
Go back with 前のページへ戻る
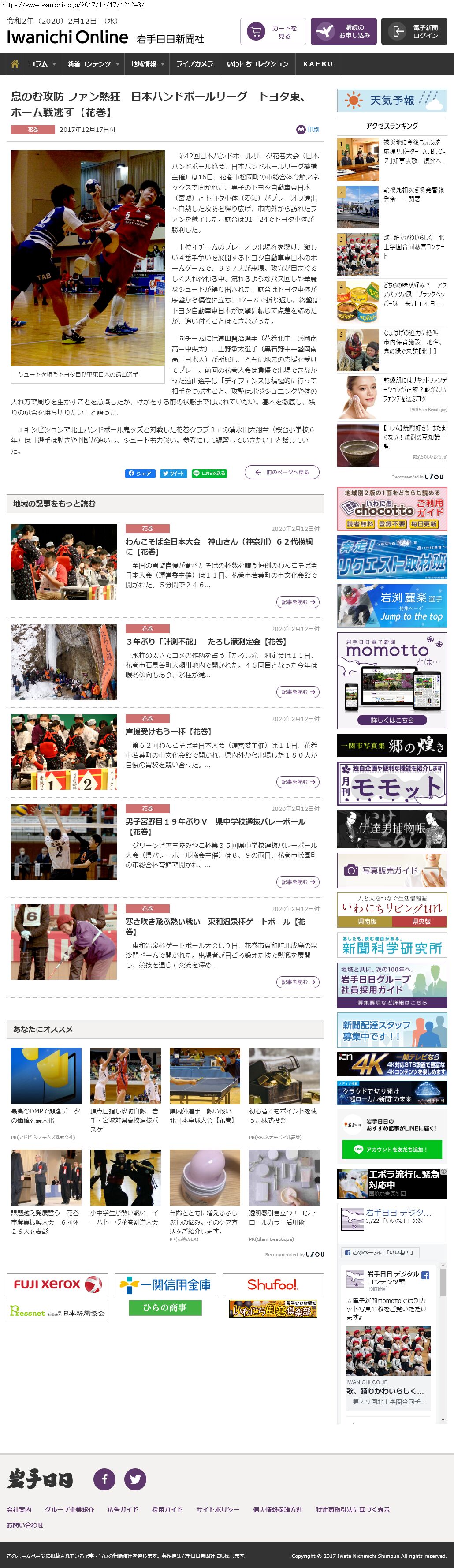pyautogui.click(x=282, y=472)
